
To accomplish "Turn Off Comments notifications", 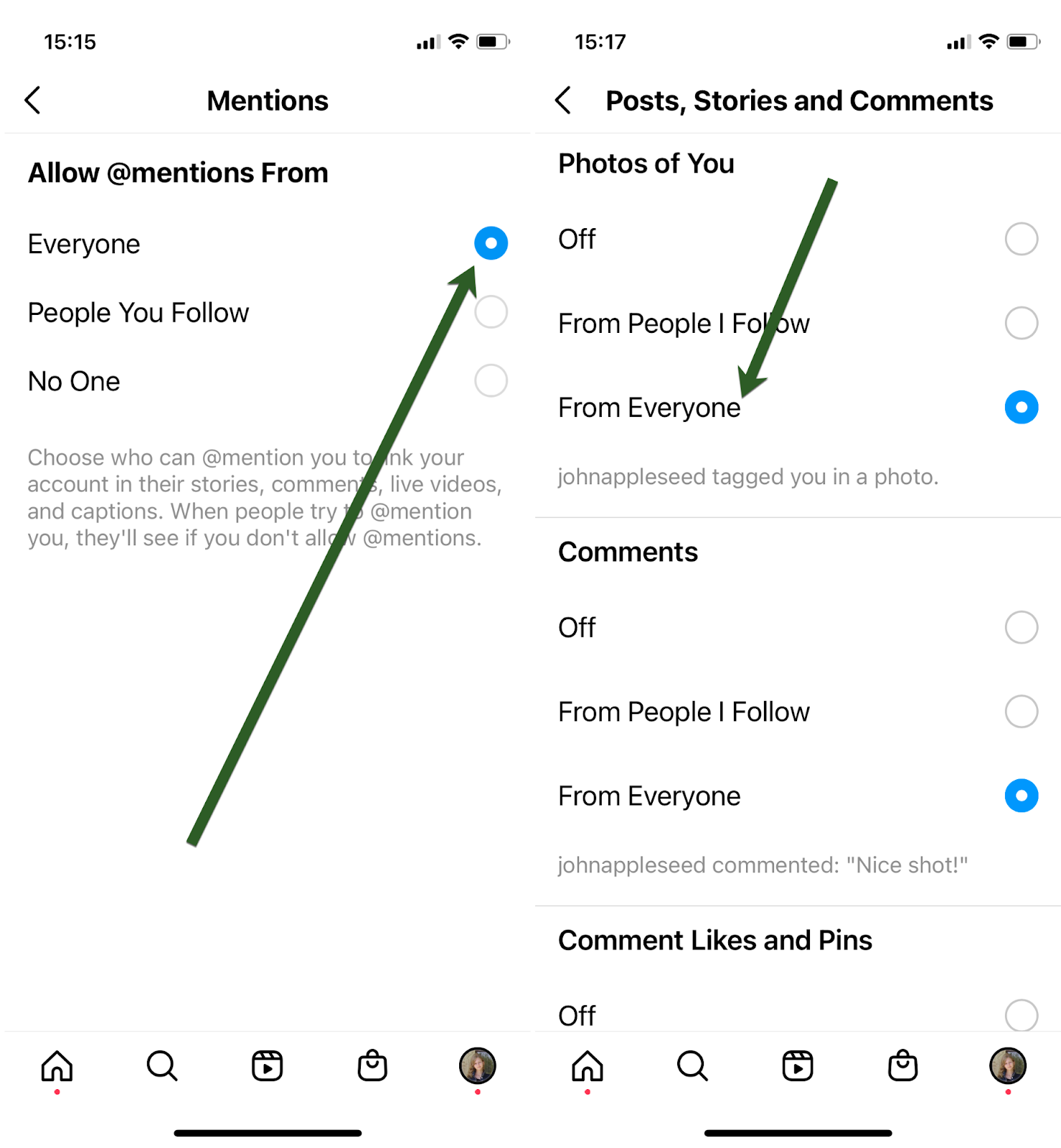I will (x=1021, y=627).
